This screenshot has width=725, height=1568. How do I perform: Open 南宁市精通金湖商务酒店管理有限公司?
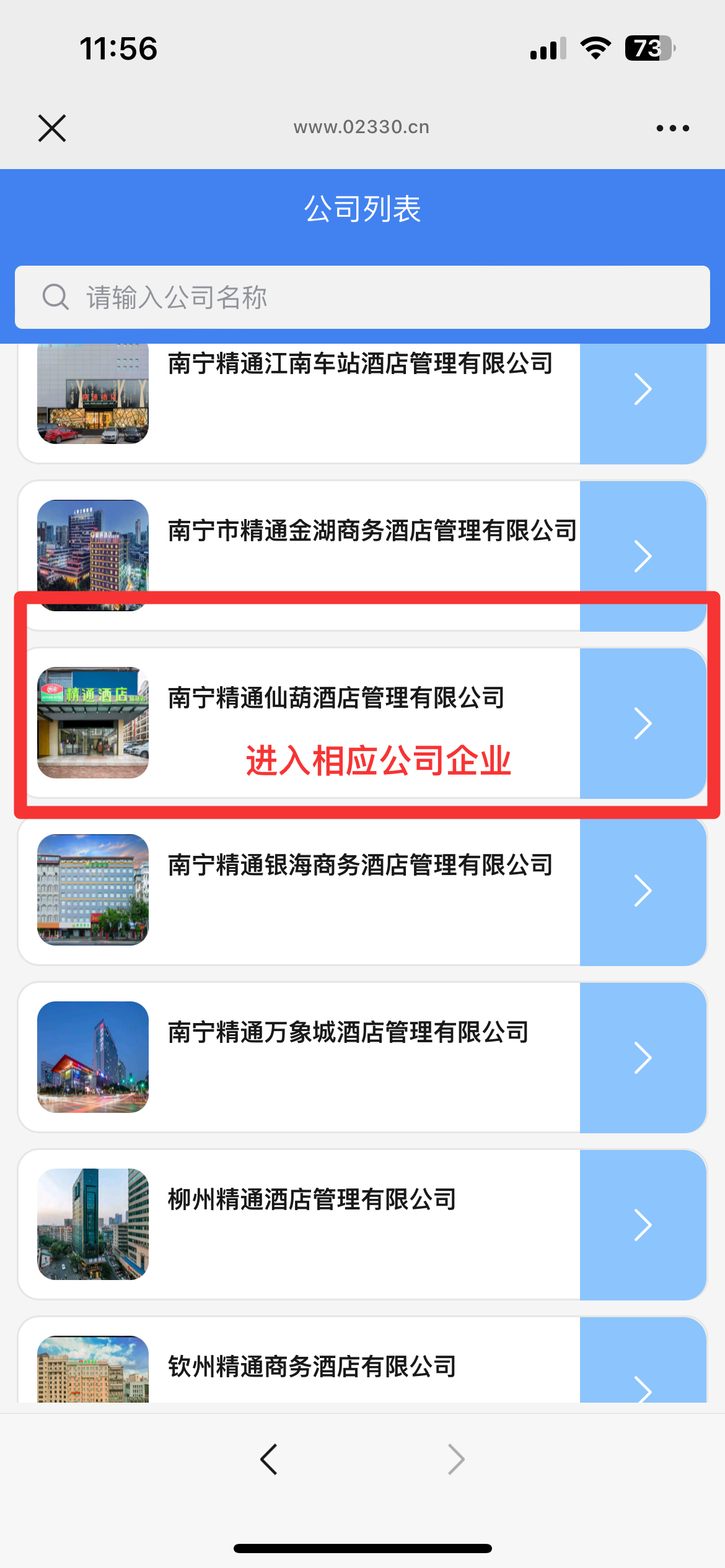click(x=643, y=555)
